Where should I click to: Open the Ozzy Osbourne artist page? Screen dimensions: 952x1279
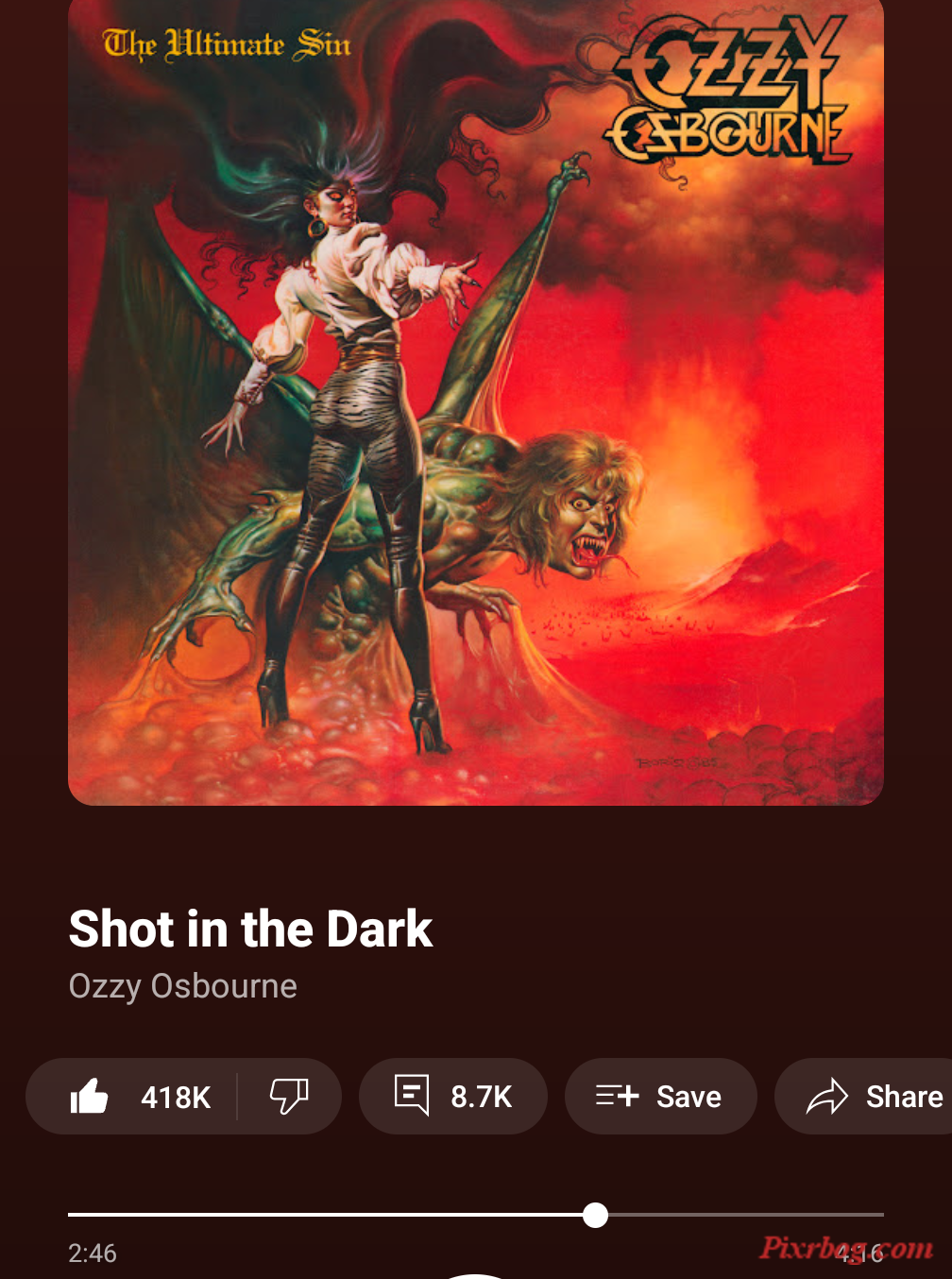pos(183,986)
